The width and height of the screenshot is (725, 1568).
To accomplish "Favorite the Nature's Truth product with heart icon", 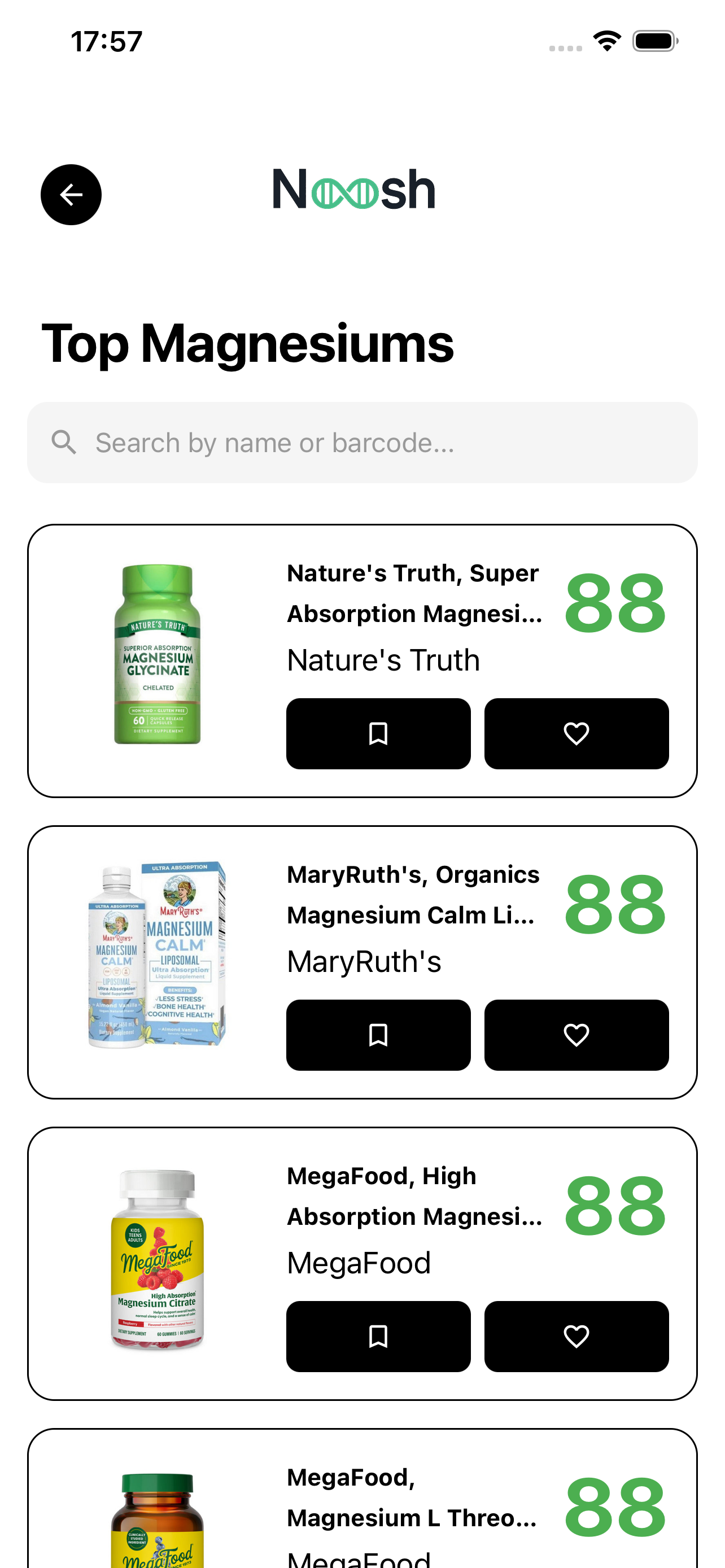I will coord(576,734).
